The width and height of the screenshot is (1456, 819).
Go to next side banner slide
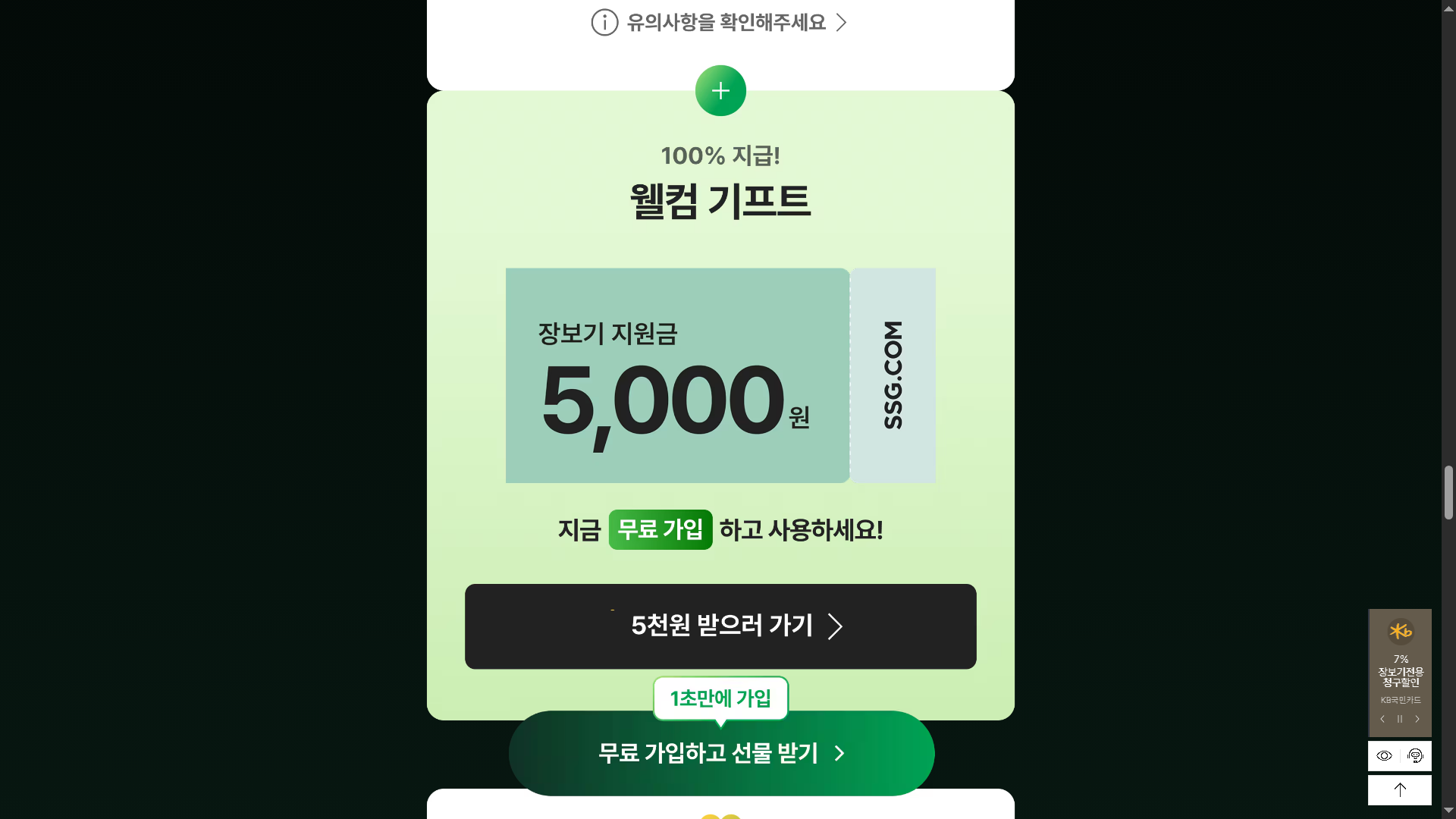tap(1417, 719)
